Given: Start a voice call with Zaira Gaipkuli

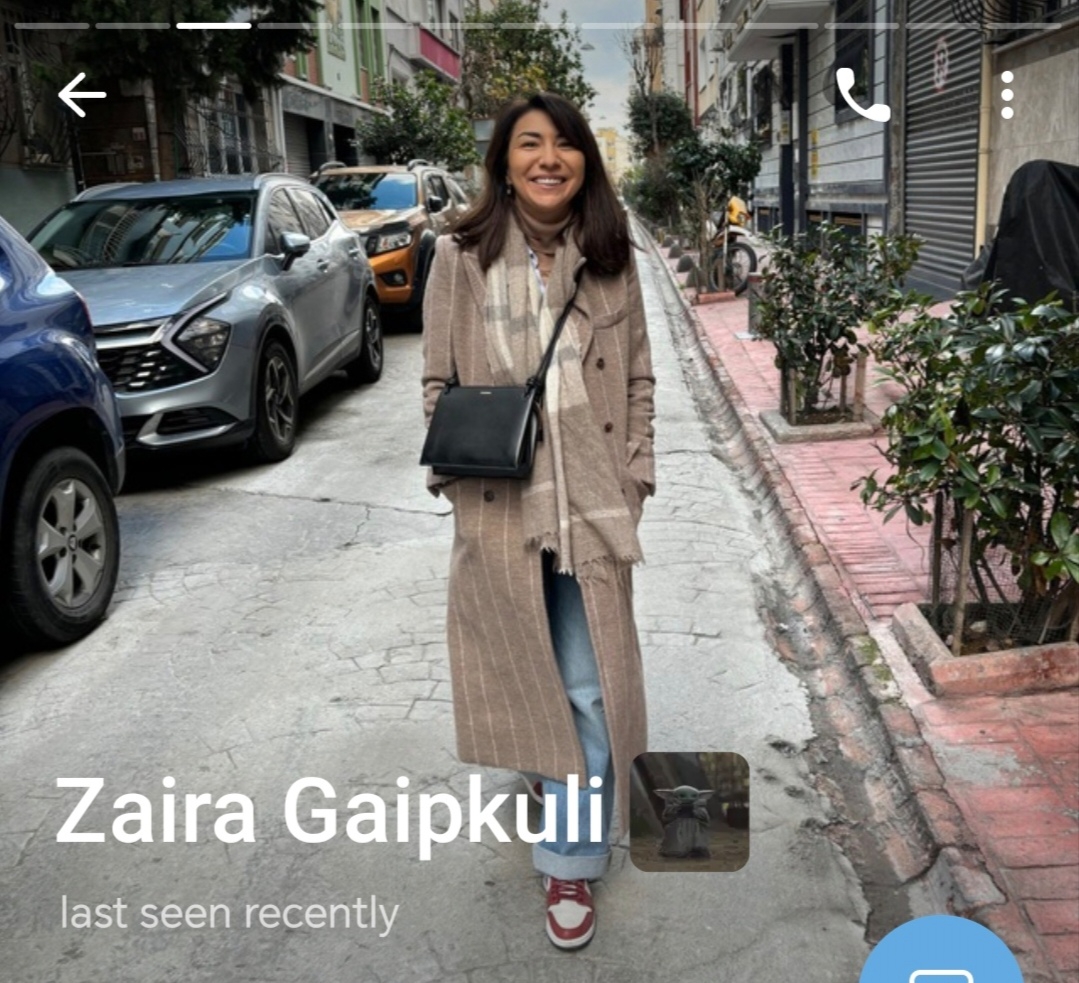Looking at the screenshot, I should click(862, 95).
